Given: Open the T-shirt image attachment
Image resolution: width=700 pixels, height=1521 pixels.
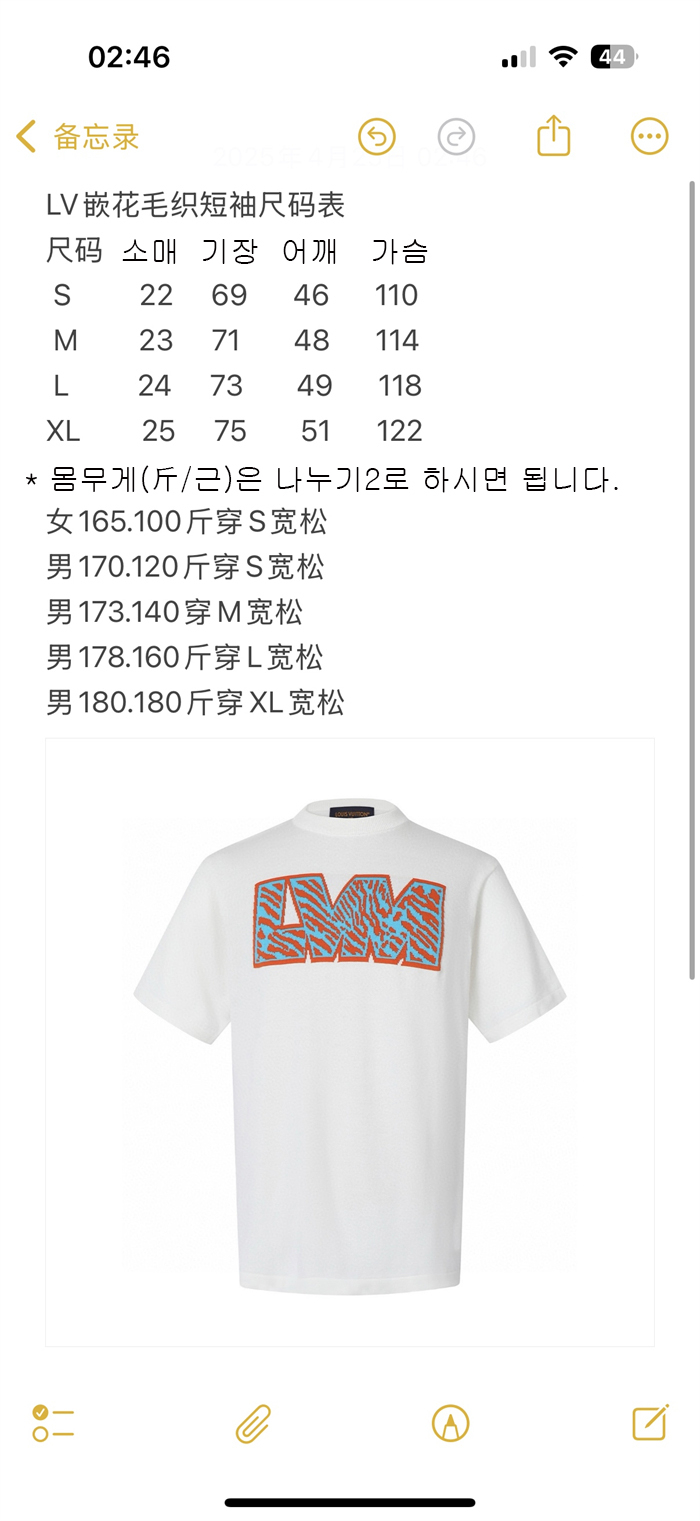Looking at the screenshot, I should coord(350,1040).
